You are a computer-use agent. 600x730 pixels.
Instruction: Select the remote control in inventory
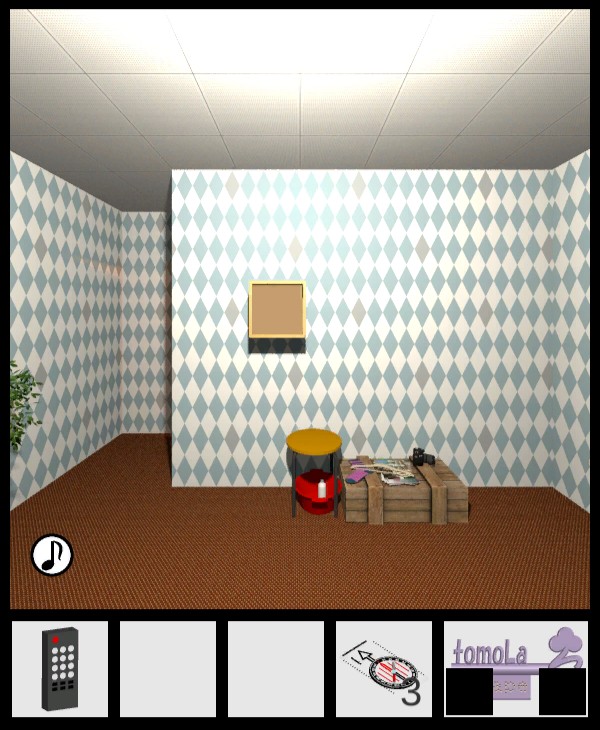(60, 669)
